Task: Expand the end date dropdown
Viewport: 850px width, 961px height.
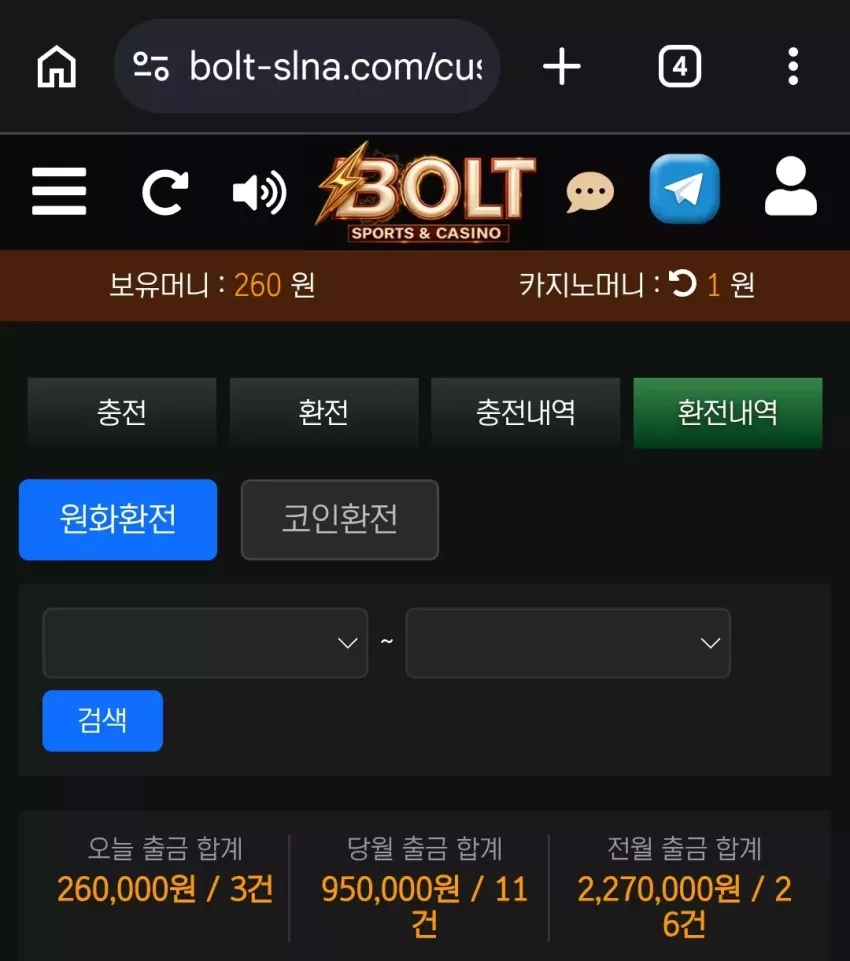Action: pos(568,643)
